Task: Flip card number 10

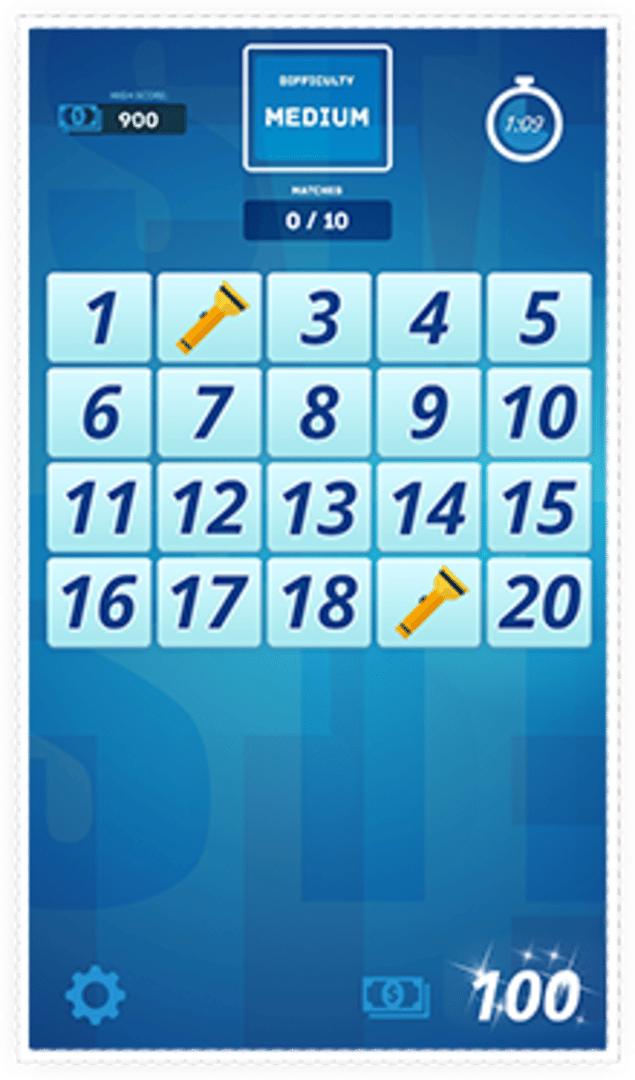Action: (539, 413)
